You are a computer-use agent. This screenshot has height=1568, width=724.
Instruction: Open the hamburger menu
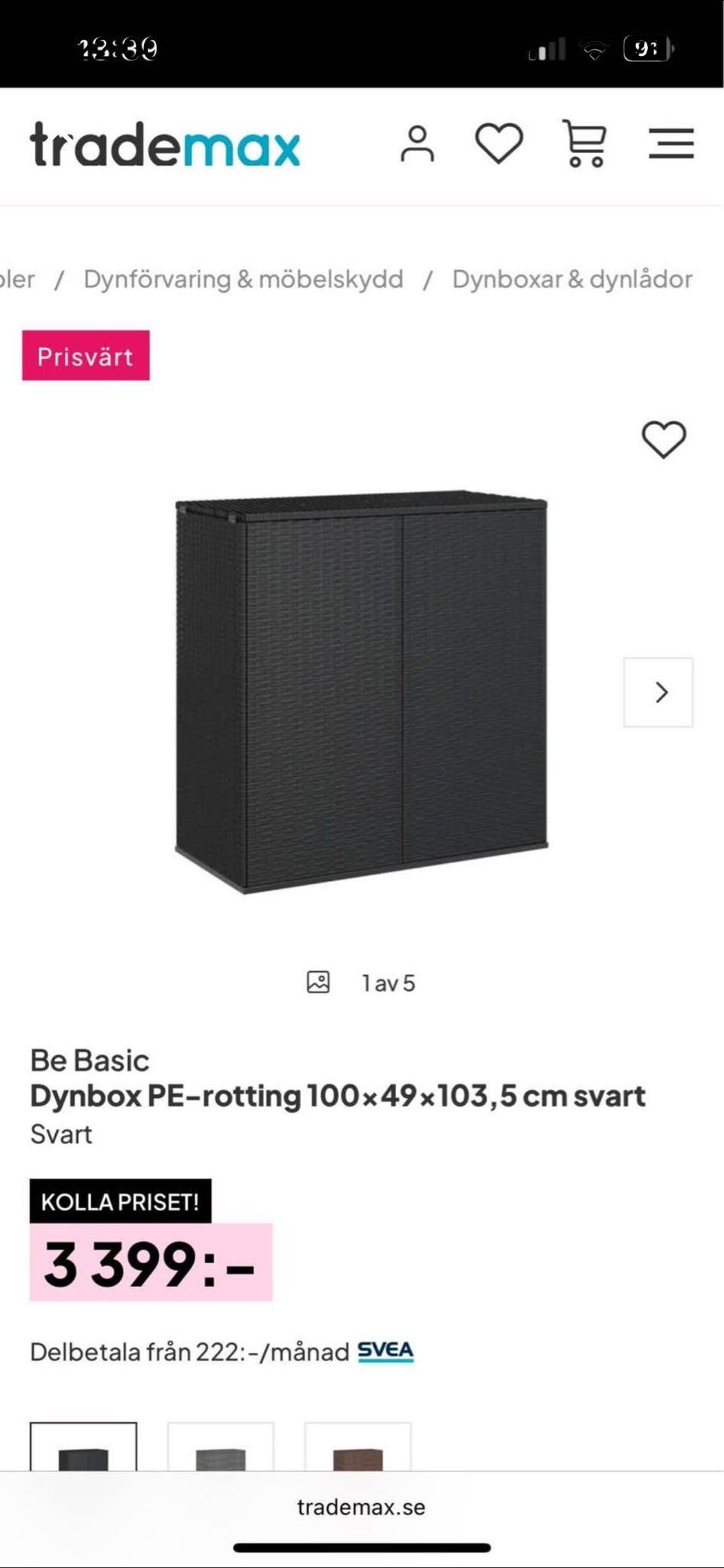(670, 143)
